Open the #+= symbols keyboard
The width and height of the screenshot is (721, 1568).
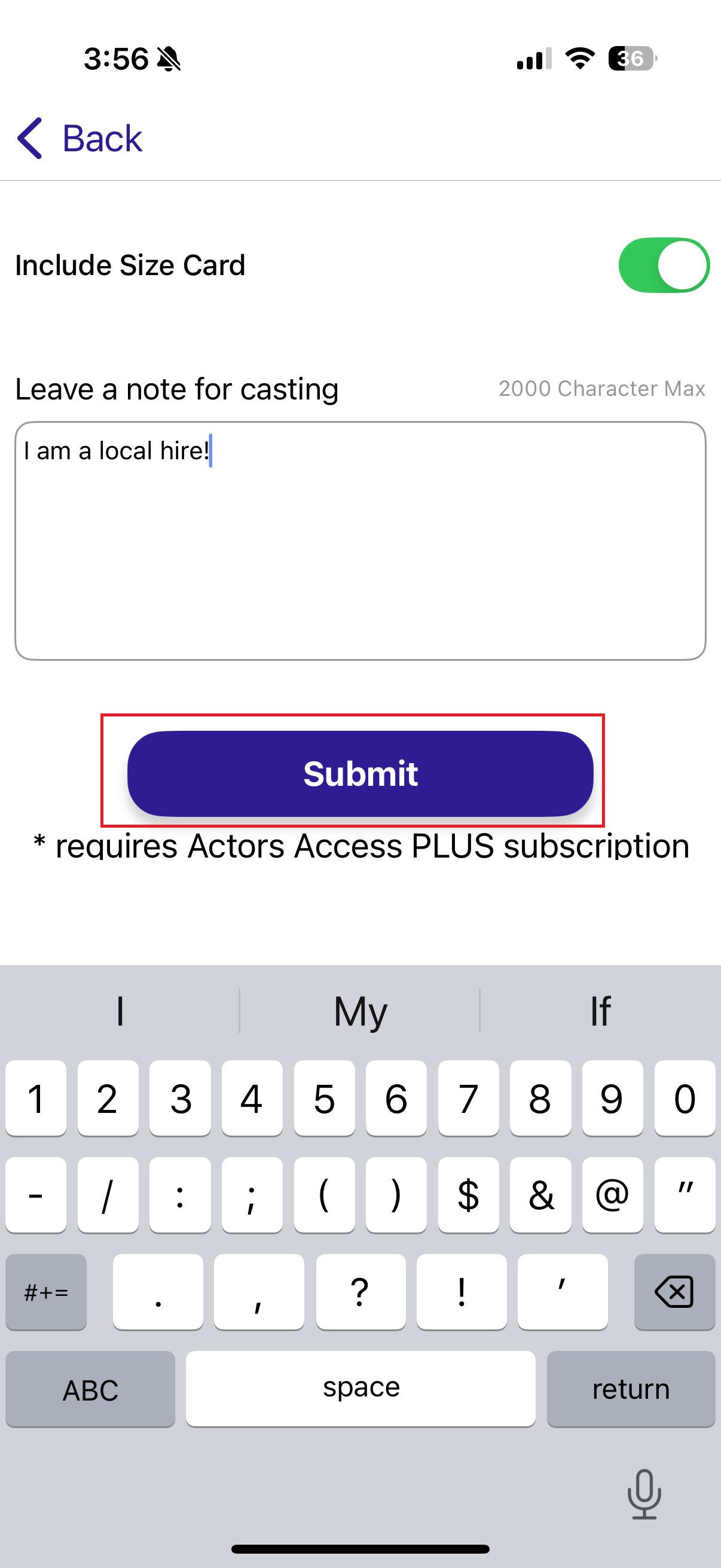46,1292
